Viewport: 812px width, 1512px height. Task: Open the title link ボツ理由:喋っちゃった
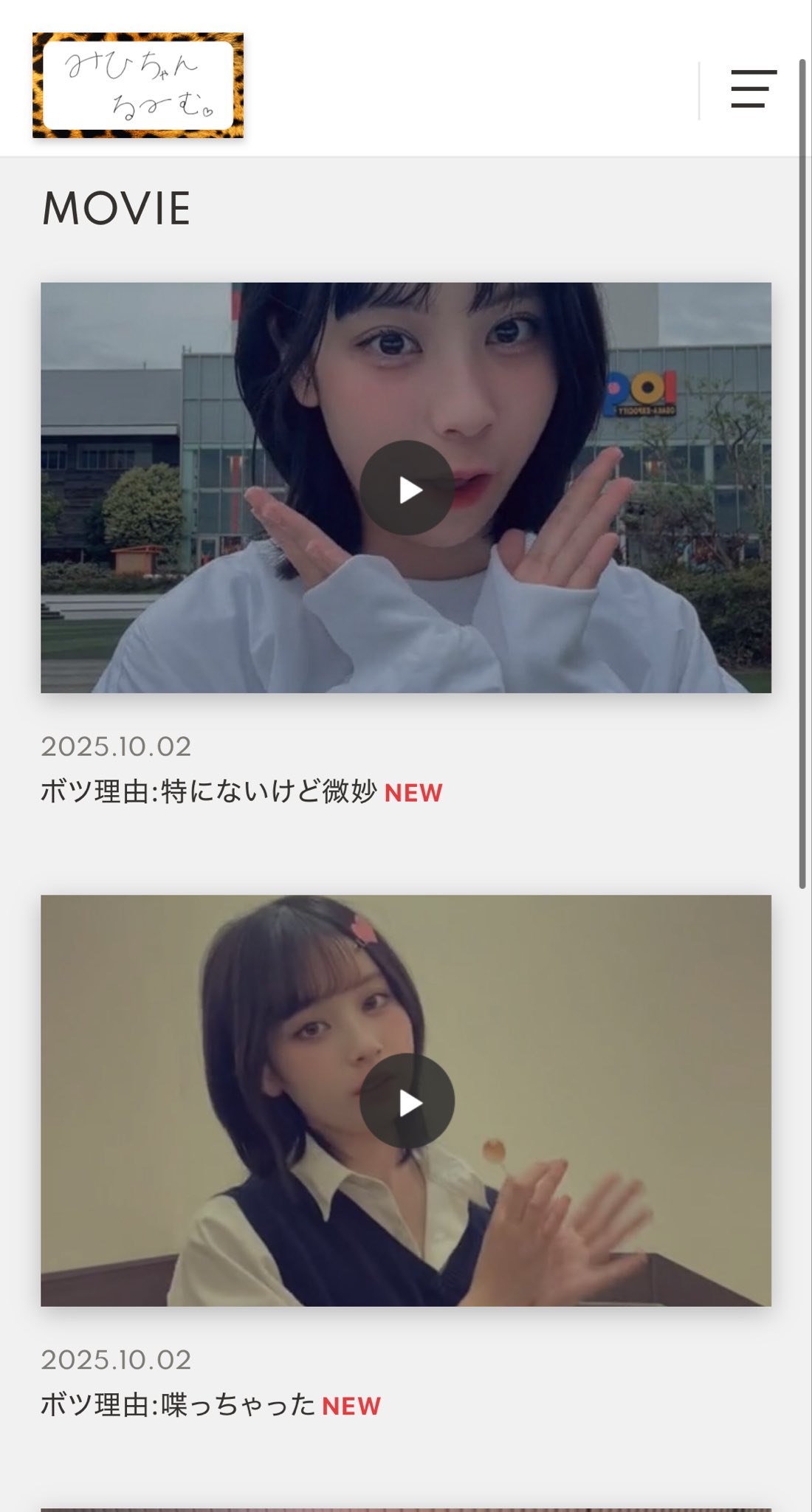point(178,1404)
